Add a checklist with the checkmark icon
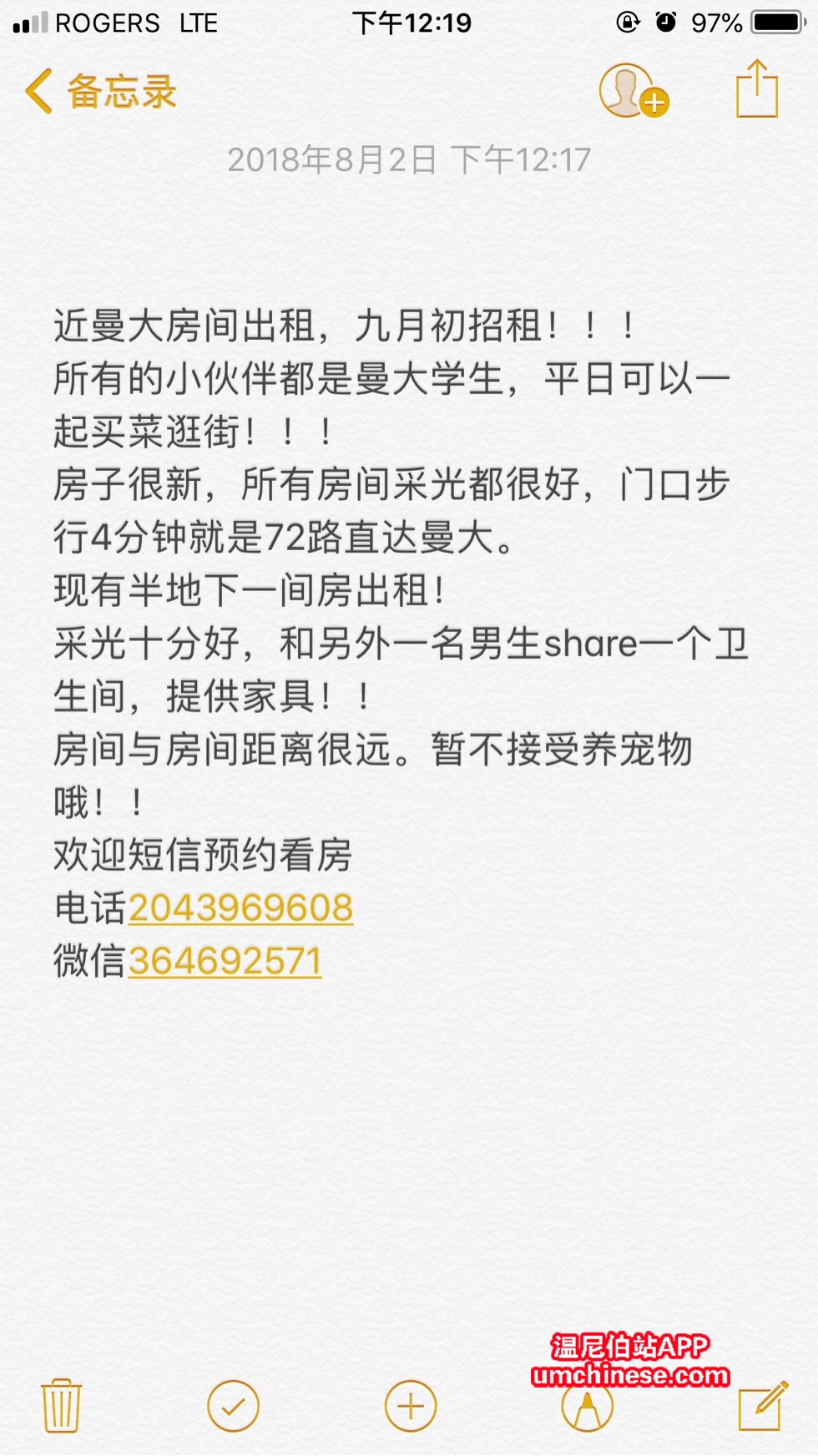 233,1406
